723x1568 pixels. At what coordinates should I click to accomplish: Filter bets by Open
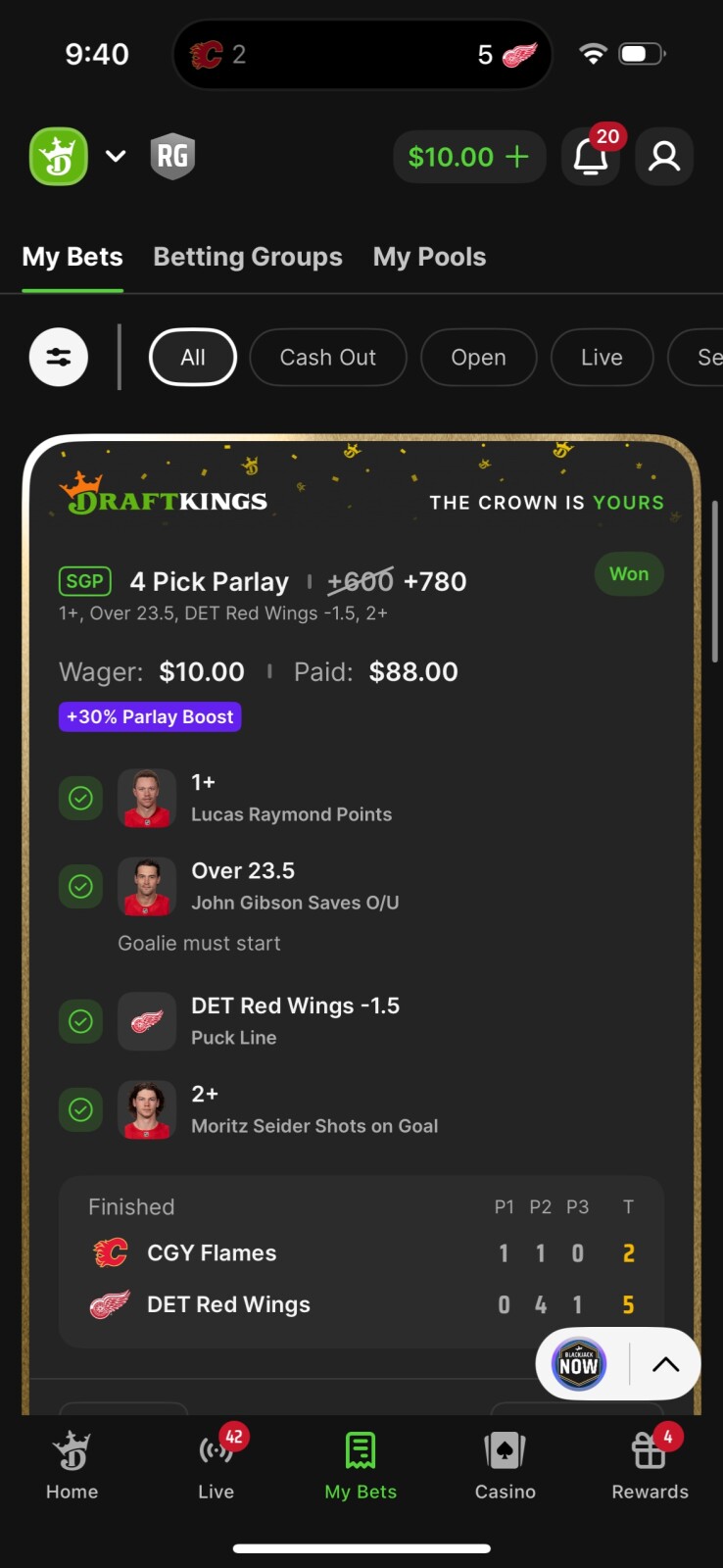point(478,358)
